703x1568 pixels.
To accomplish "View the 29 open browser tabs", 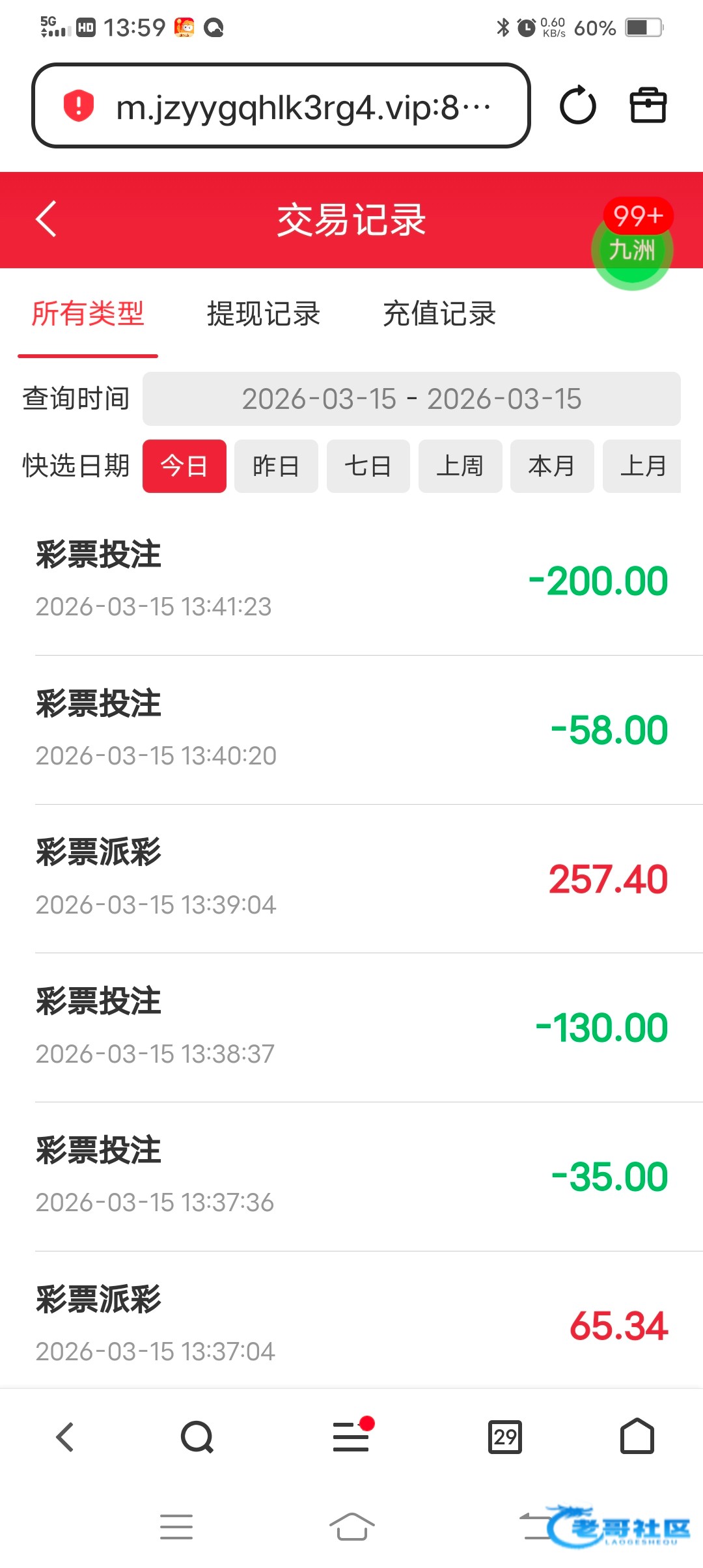I will point(505,1437).
